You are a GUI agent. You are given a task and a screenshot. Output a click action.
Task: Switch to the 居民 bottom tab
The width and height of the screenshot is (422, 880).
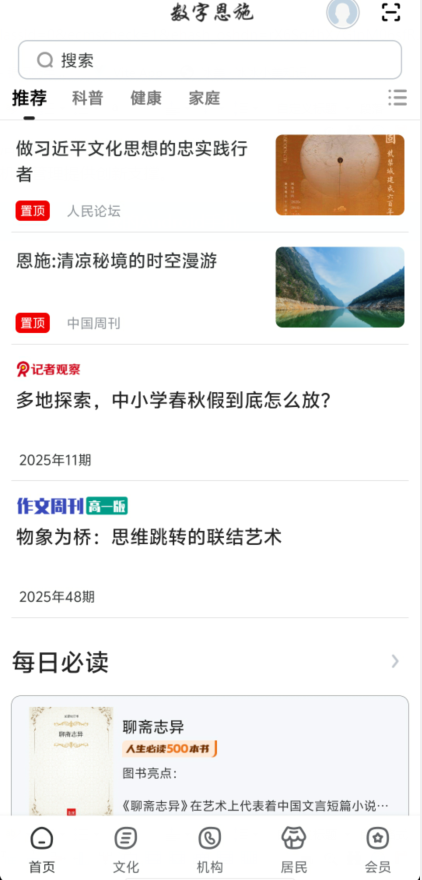tap(294, 850)
